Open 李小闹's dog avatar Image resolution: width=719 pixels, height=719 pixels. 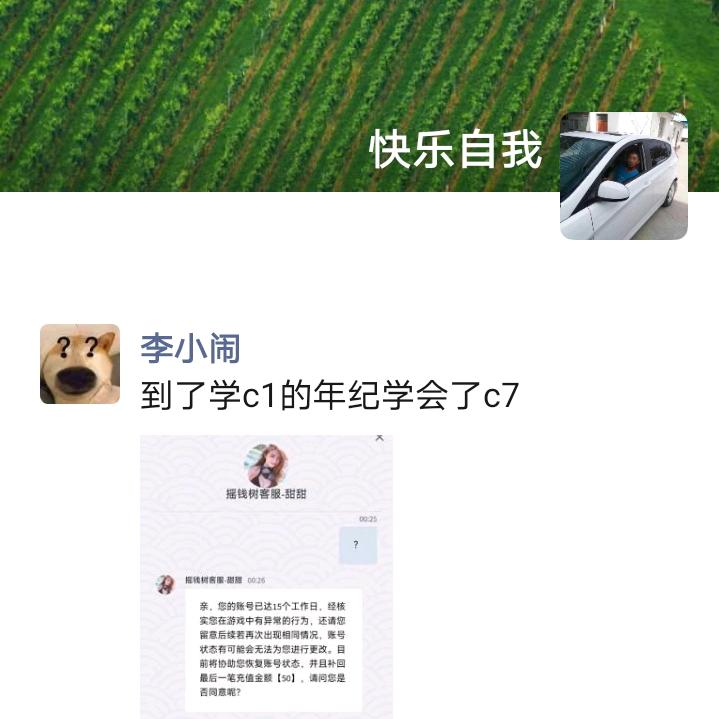tap(79, 364)
